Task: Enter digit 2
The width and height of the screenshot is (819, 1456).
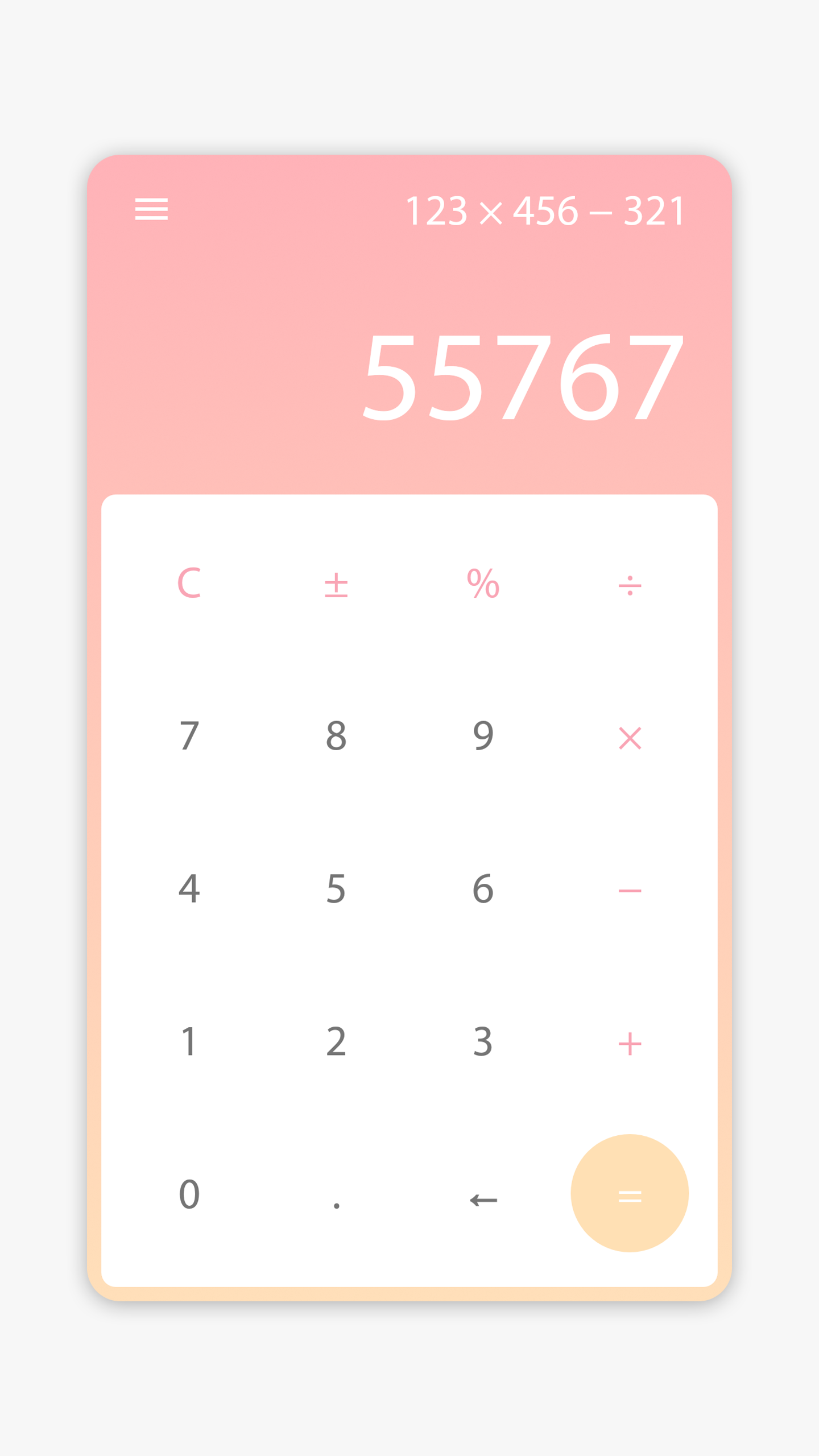Action: click(336, 1041)
